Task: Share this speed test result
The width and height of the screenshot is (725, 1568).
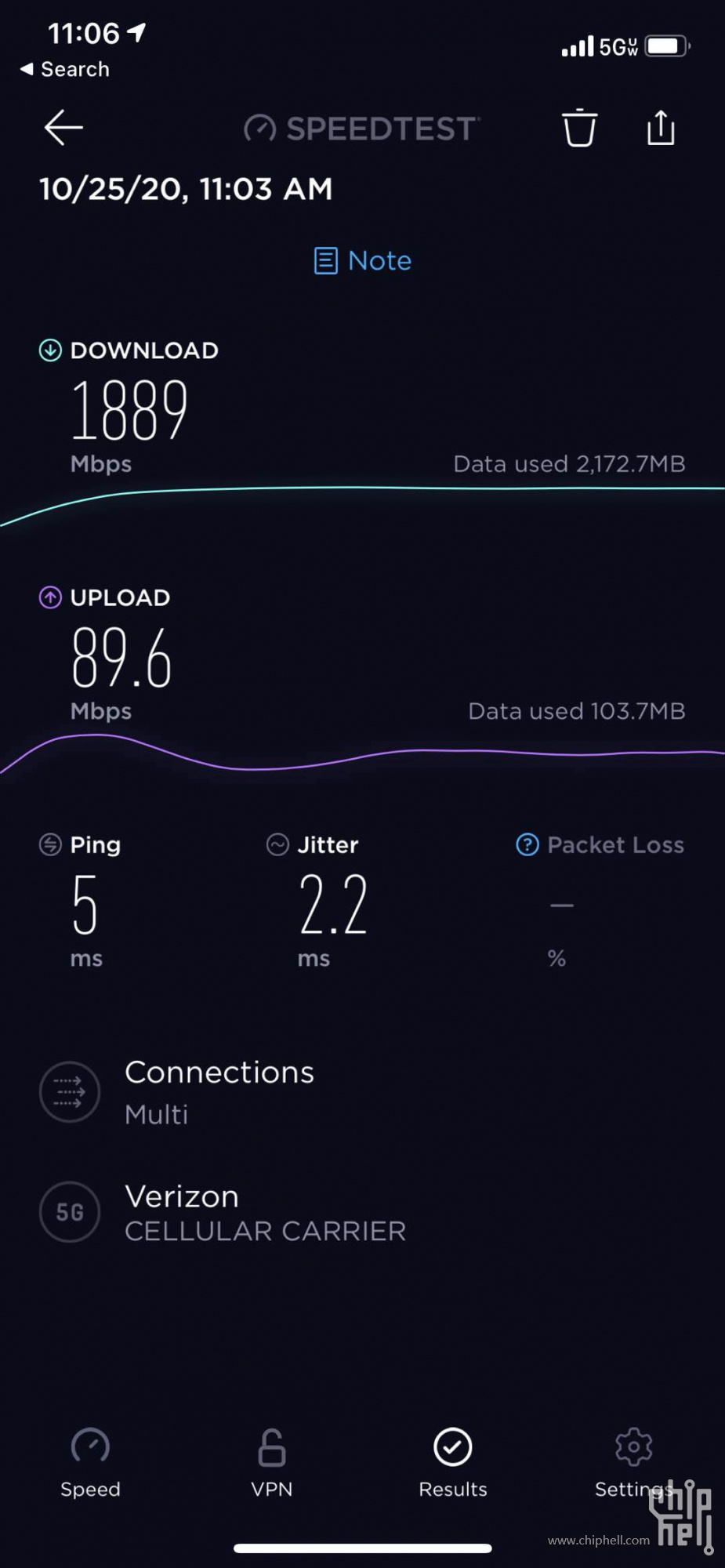Action: click(x=661, y=128)
